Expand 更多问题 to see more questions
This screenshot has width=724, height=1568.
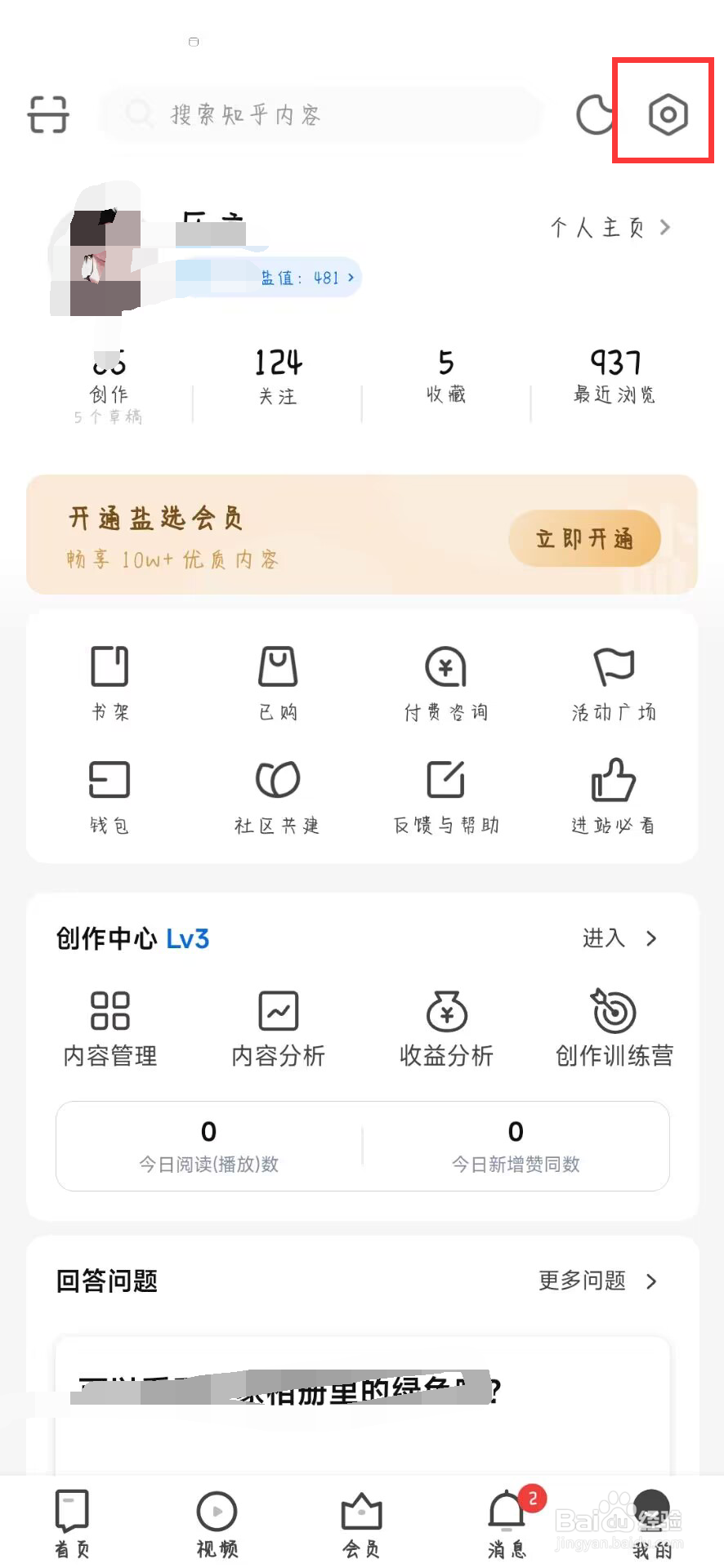click(594, 1281)
